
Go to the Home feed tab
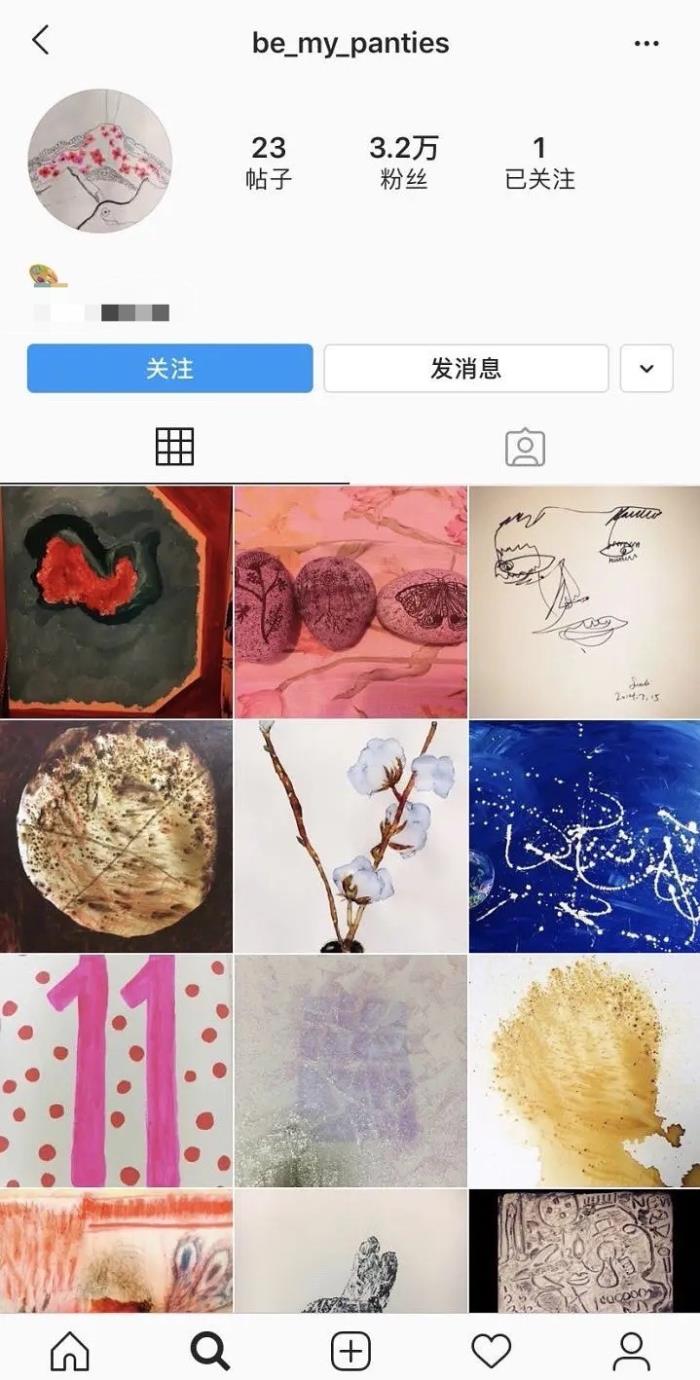click(x=69, y=1352)
